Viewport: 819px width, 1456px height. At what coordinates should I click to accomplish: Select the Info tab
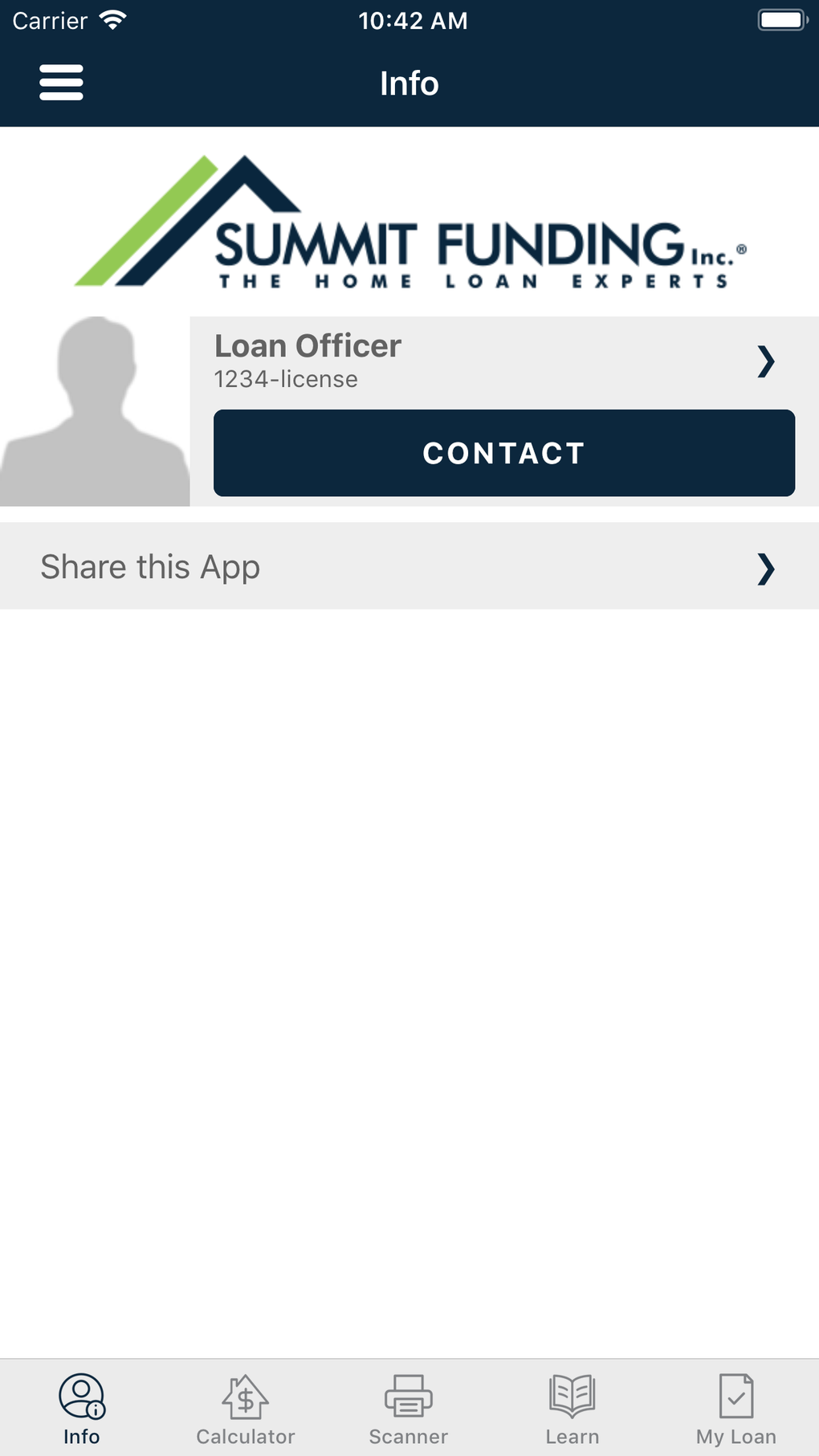coord(82,1408)
